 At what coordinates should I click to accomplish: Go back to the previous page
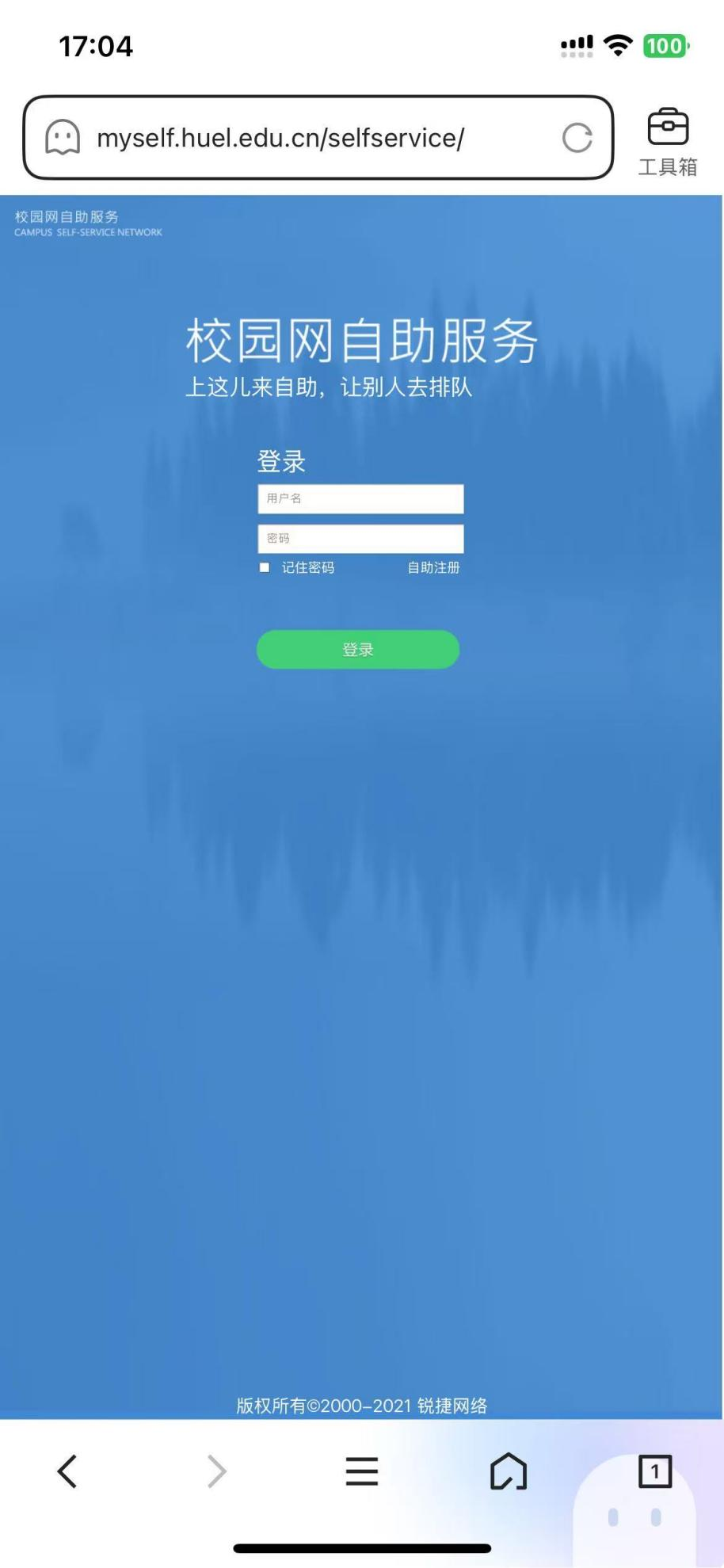(67, 1471)
